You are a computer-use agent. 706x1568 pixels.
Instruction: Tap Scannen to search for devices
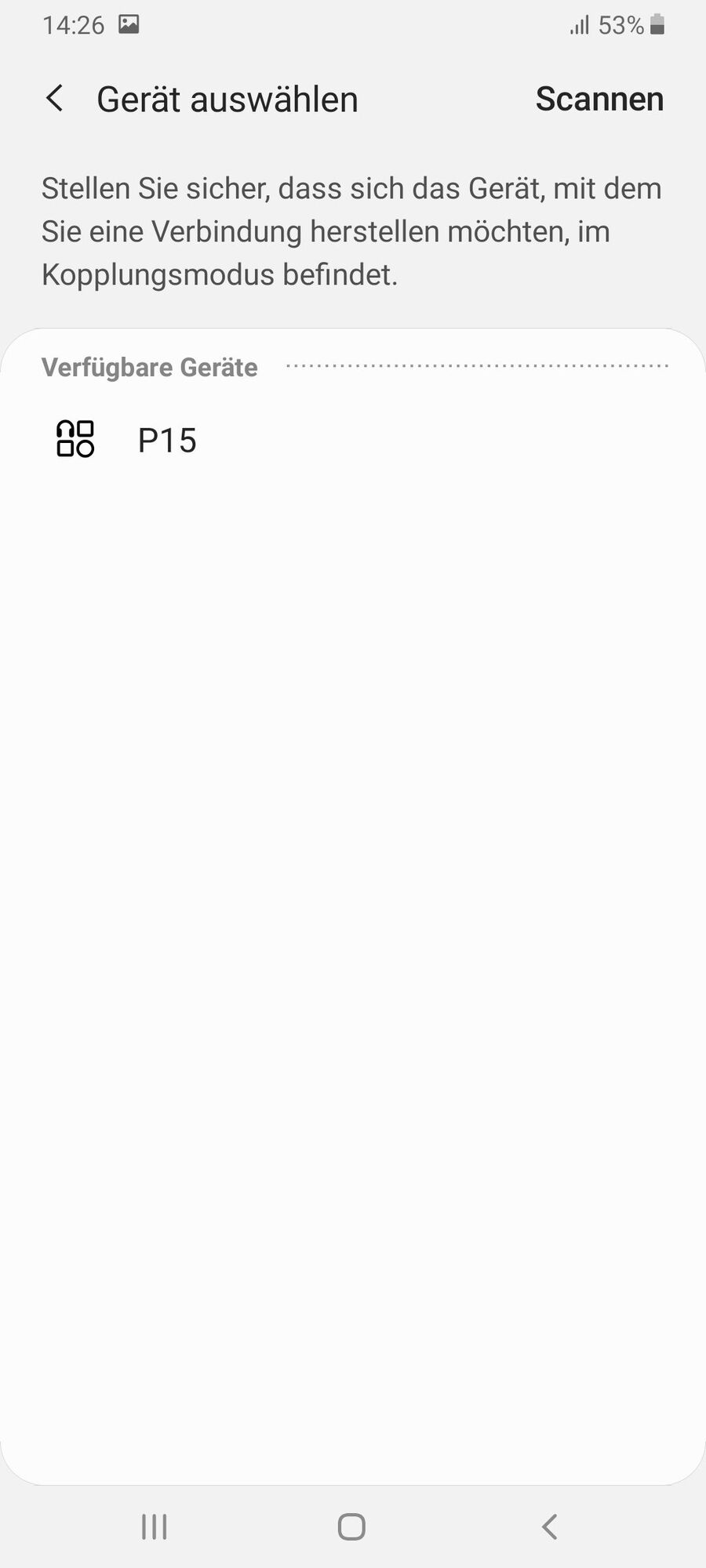tap(599, 99)
